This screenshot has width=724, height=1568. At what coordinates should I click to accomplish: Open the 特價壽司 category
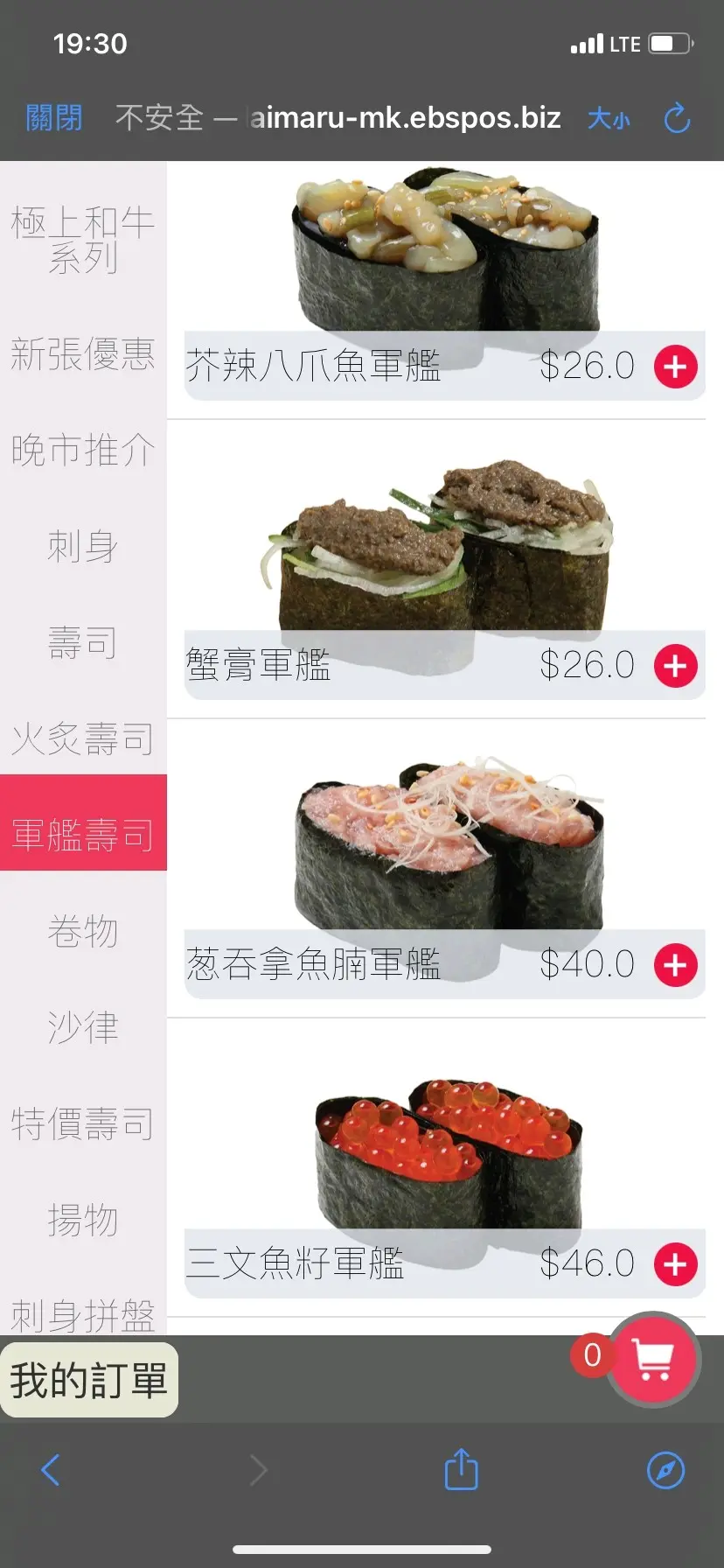pos(83,1123)
